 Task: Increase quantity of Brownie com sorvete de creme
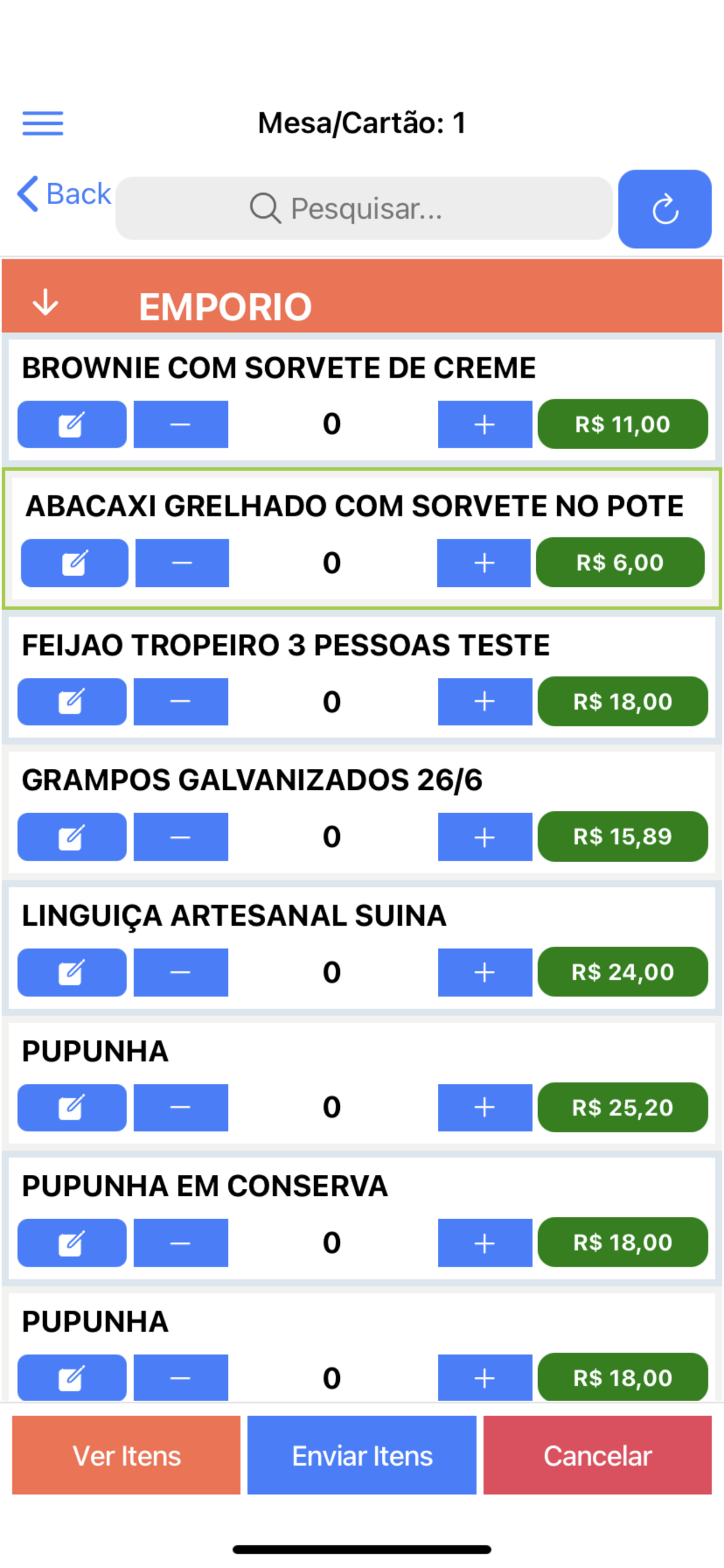(485, 424)
